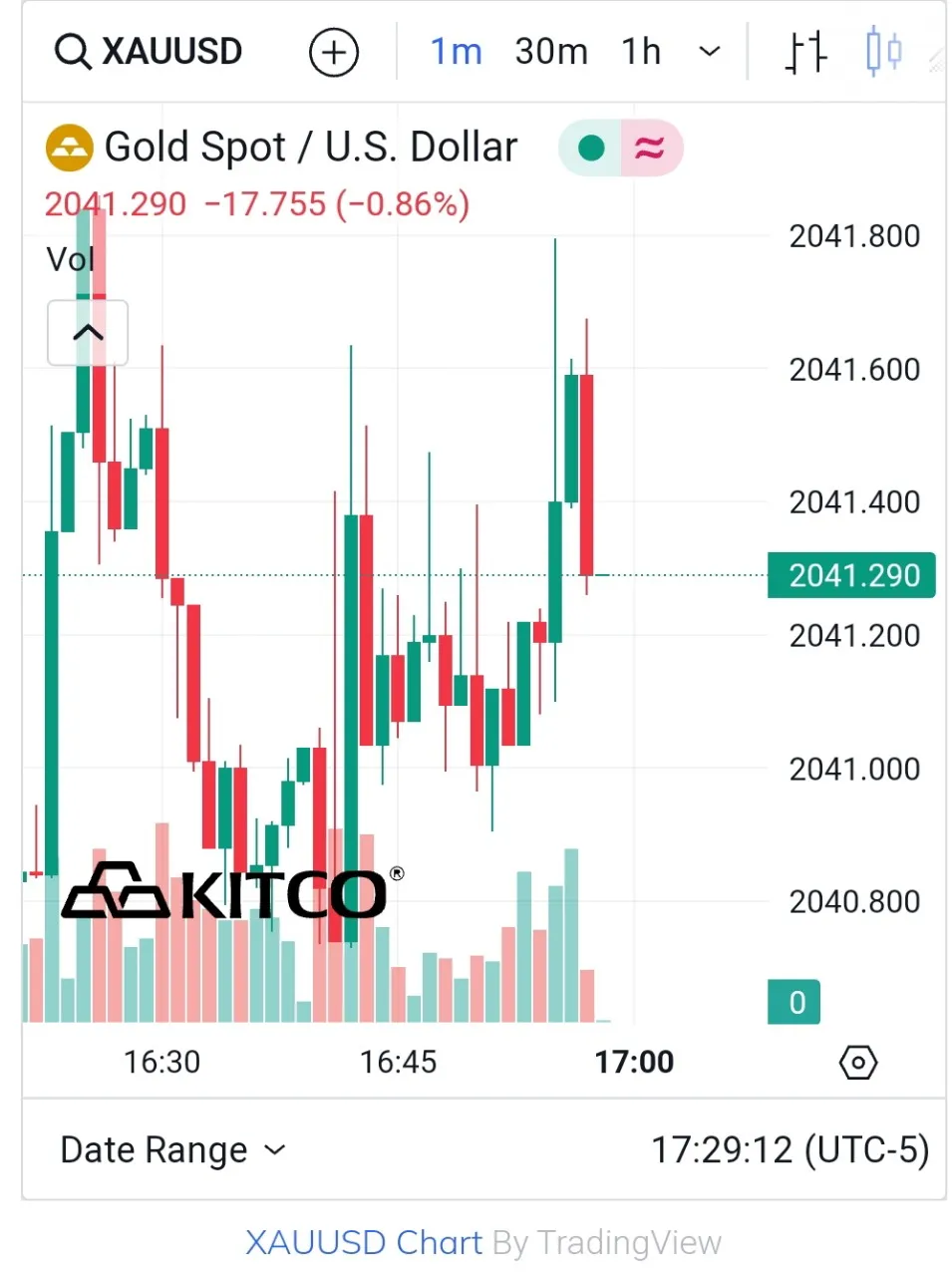This screenshot has width=952, height=1276.
Task: Select the 1m timeframe
Action: [x=456, y=52]
